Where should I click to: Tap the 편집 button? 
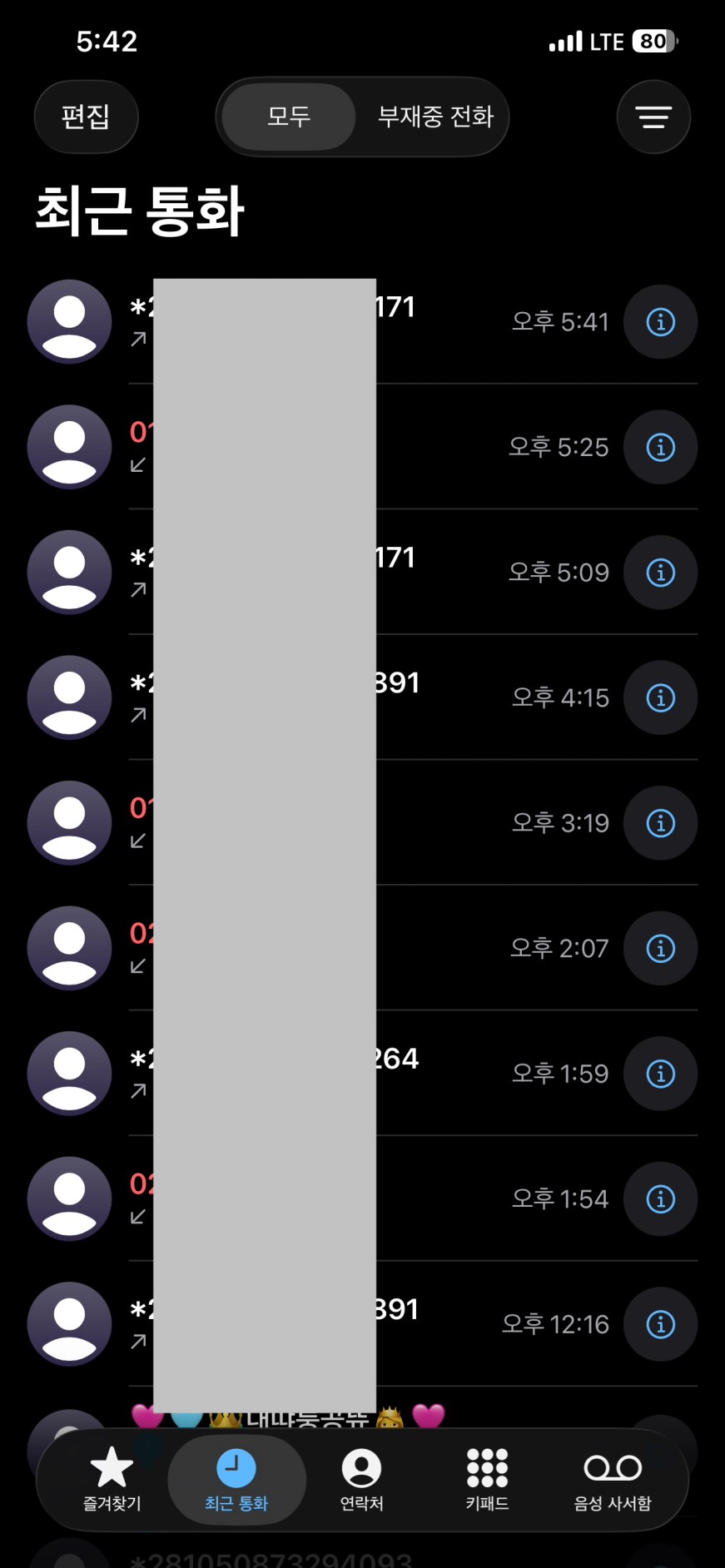click(86, 117)
